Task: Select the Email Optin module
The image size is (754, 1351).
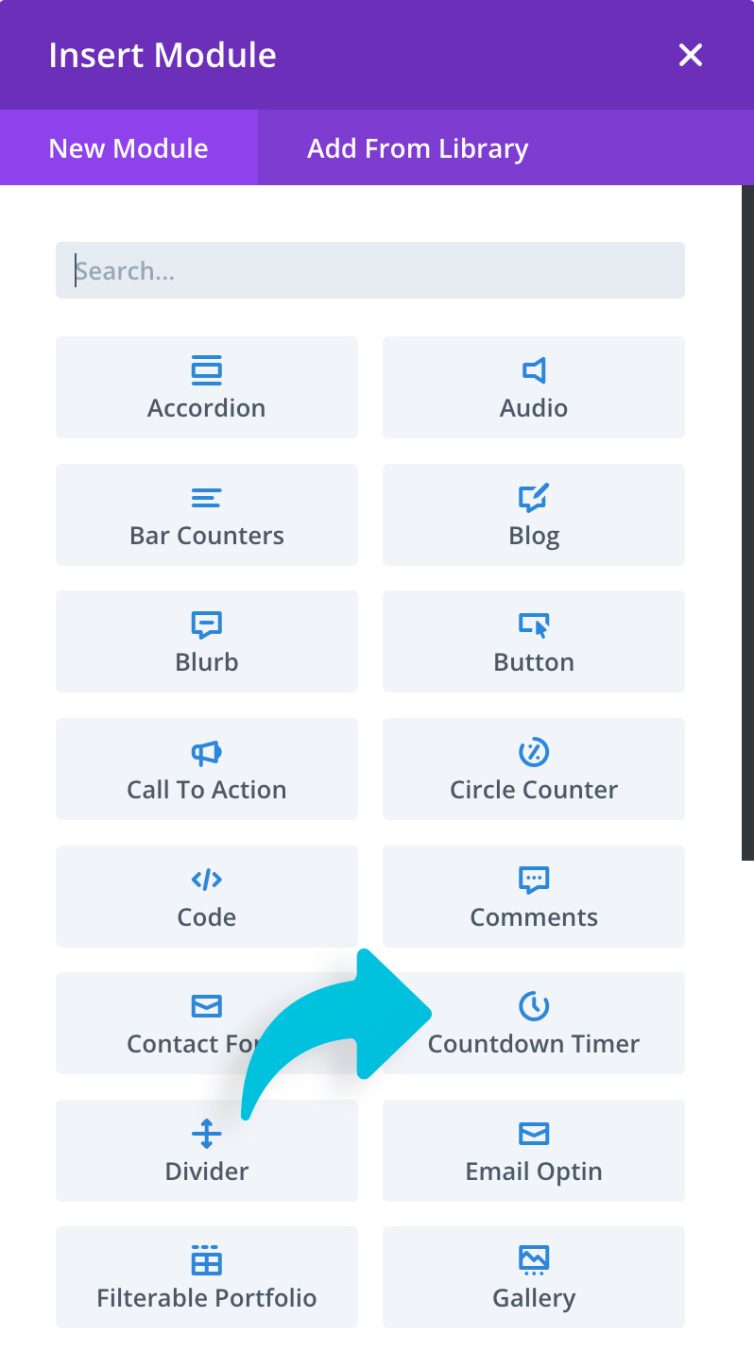Action: tap(533, 1150)
